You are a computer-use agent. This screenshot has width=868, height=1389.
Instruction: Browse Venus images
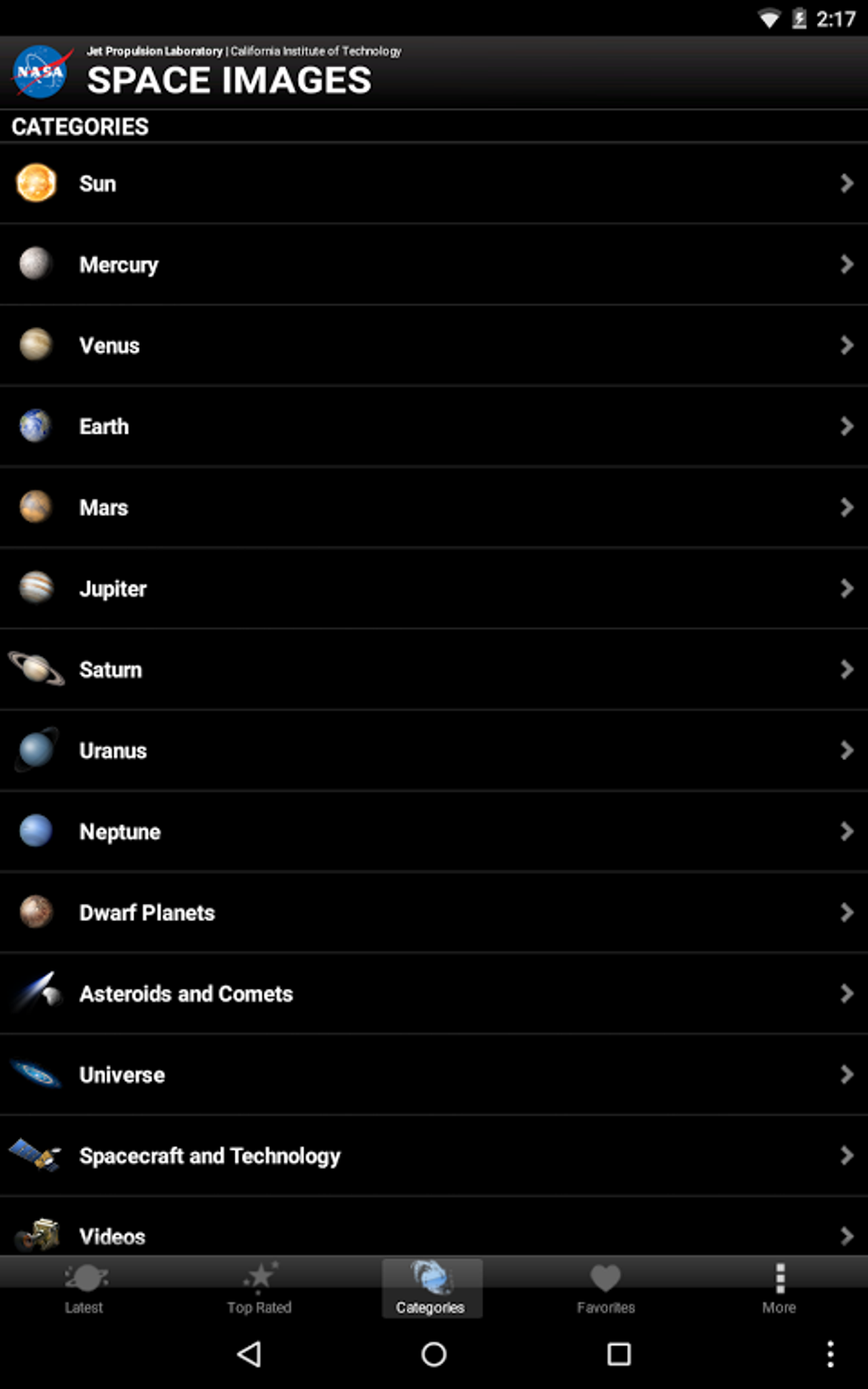tap(434, 346)
